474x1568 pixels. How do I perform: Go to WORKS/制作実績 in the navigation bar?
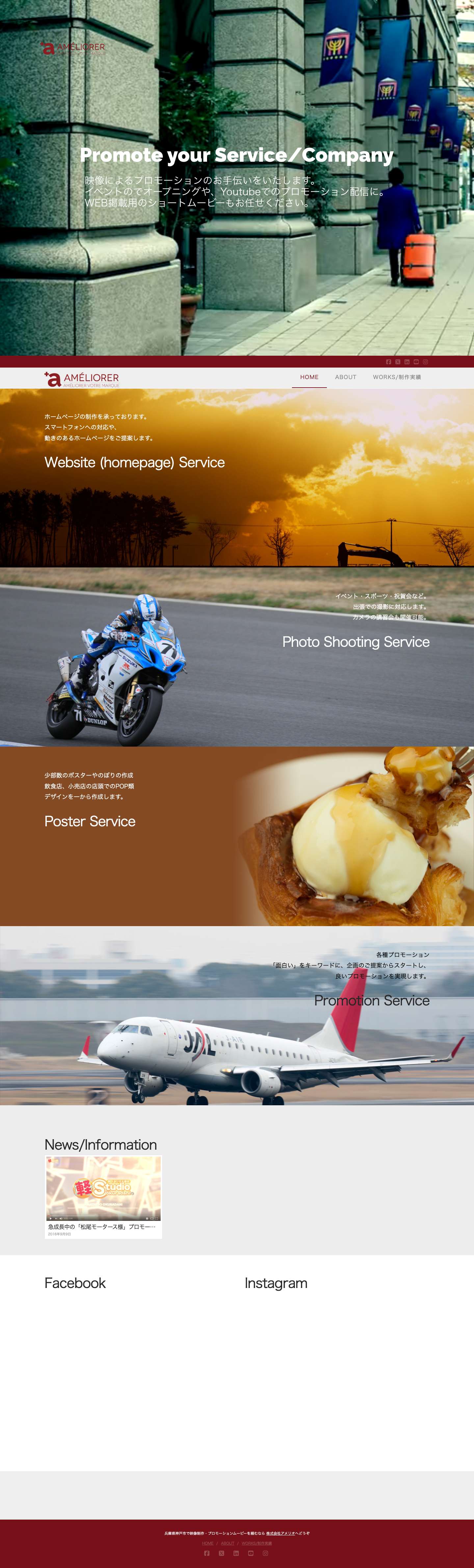[x=397, y=377]
